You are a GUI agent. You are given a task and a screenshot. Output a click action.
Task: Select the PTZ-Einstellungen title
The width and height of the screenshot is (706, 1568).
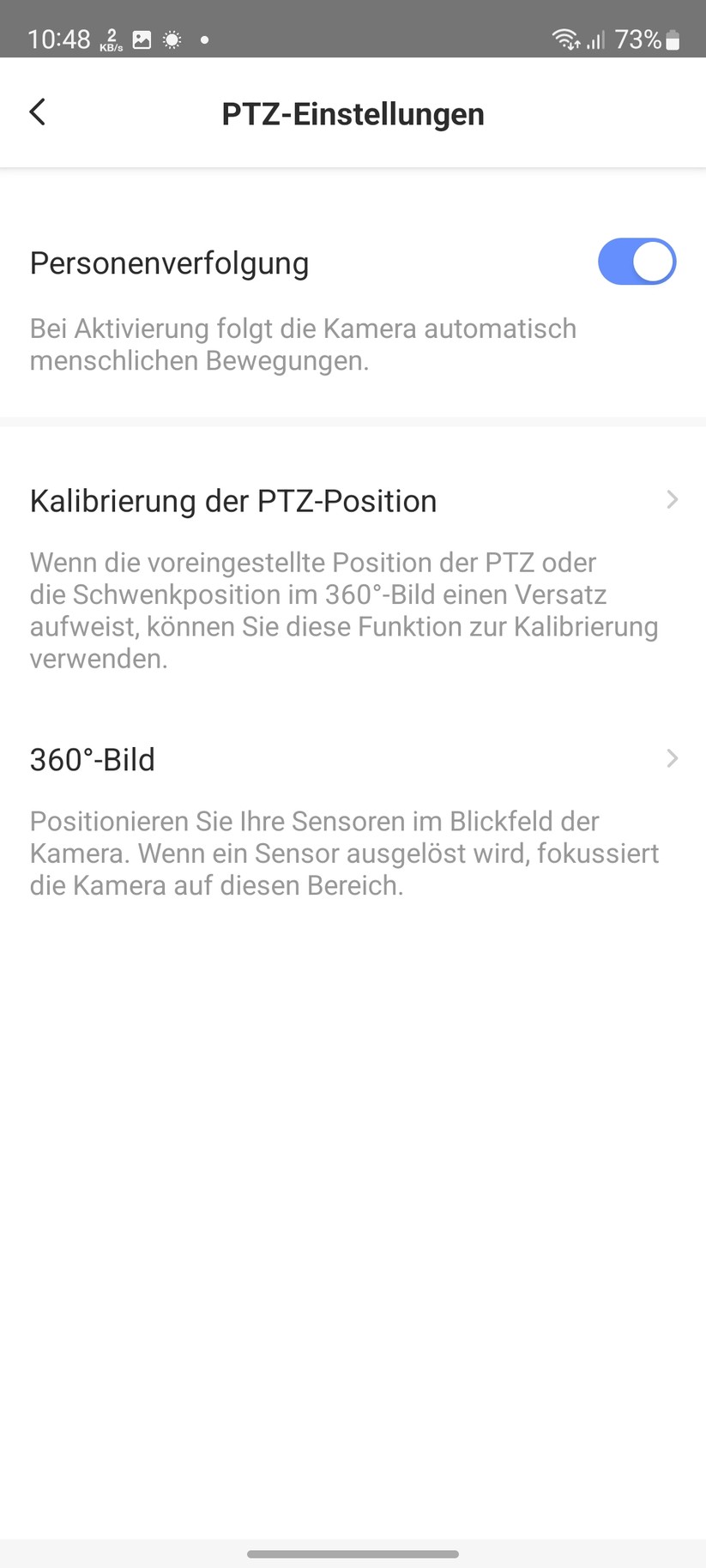[353, 112]
